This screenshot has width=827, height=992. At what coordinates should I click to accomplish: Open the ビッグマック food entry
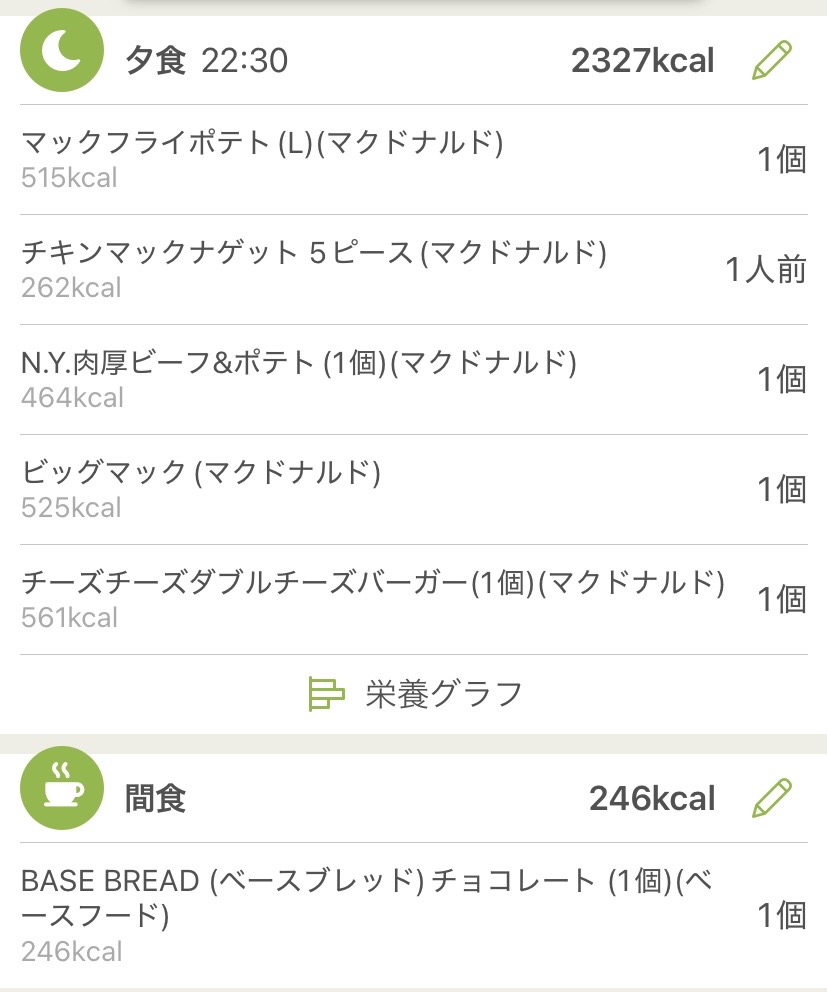point(413,490)
